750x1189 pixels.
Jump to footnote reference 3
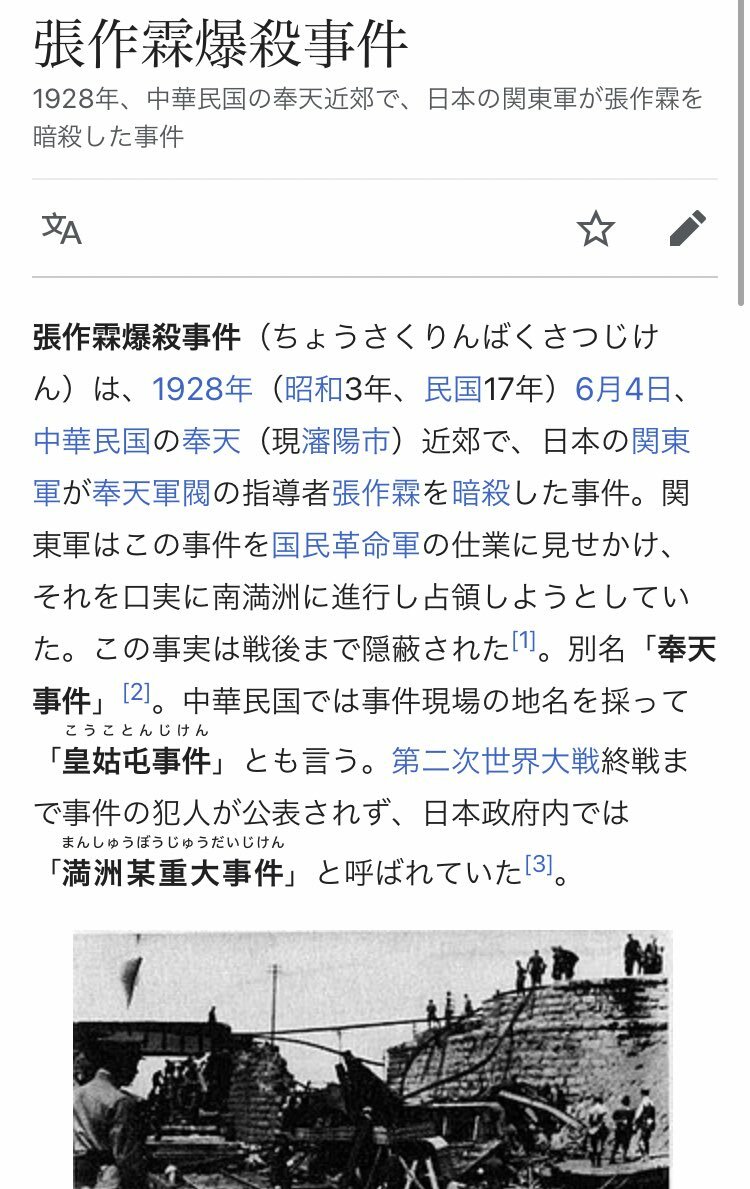click(538, 864)
